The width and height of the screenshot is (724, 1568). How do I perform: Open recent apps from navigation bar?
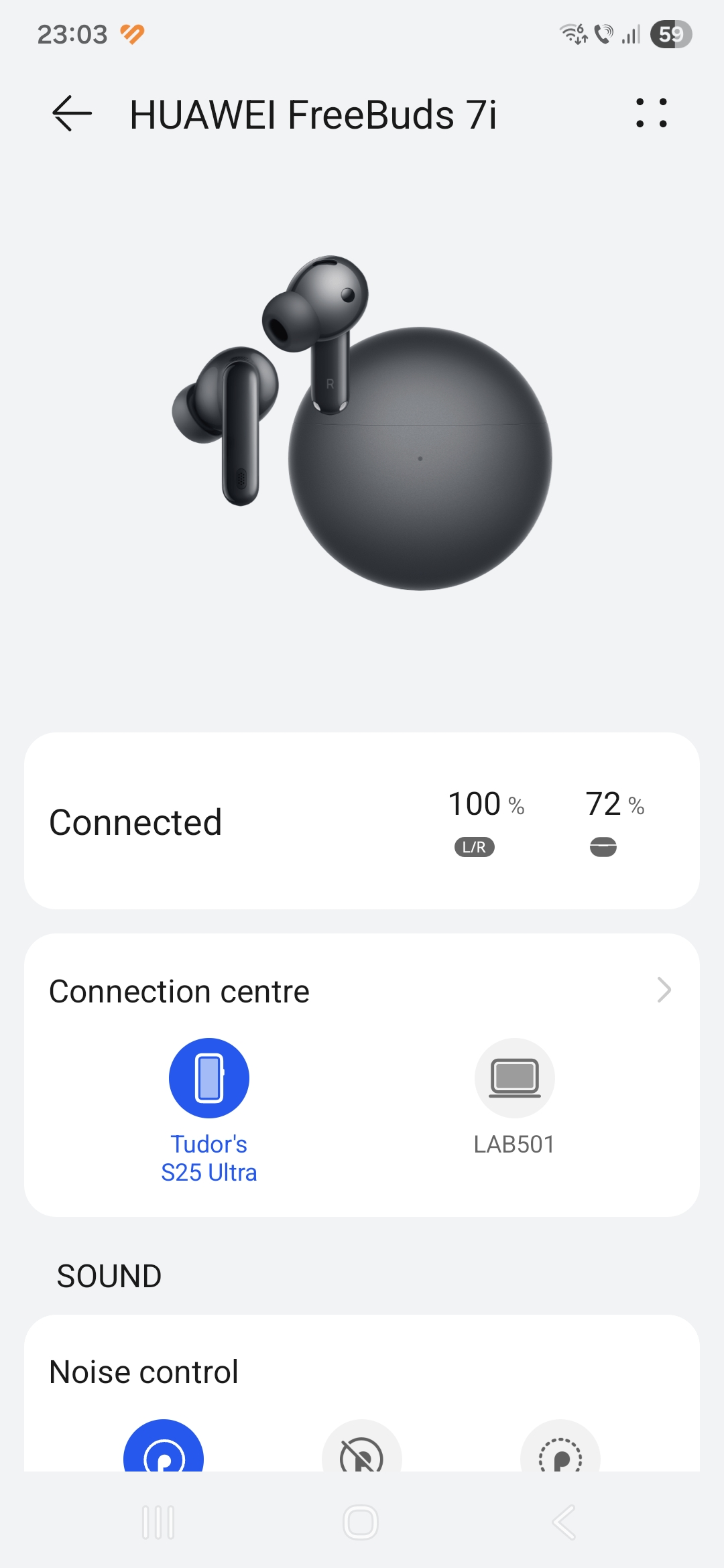(x=159, y=1522)
